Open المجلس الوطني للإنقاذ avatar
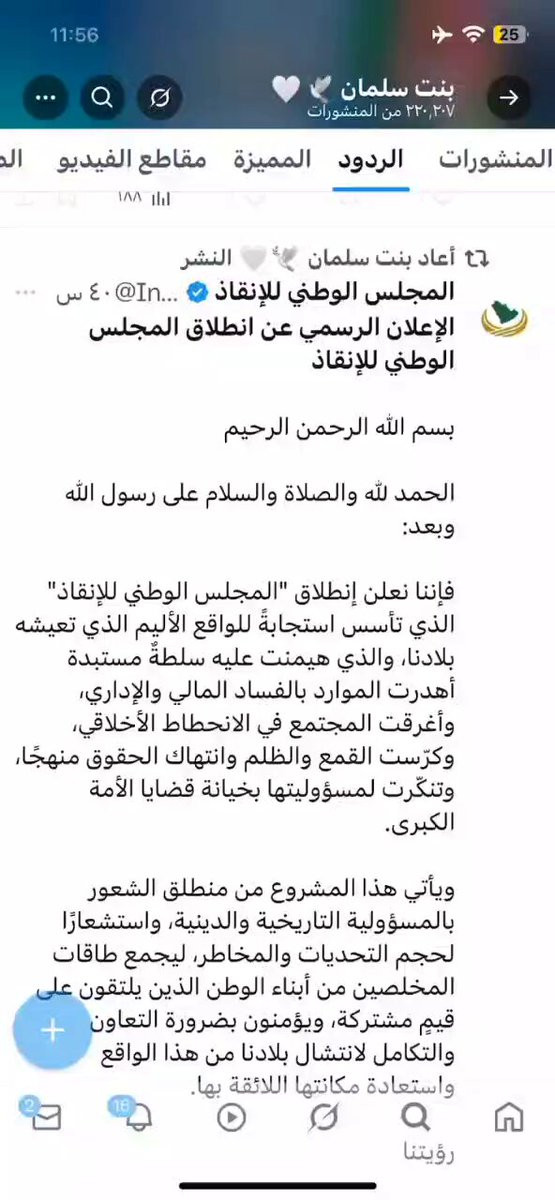This screenshot has height=1200, width=555. click(503, 319)
